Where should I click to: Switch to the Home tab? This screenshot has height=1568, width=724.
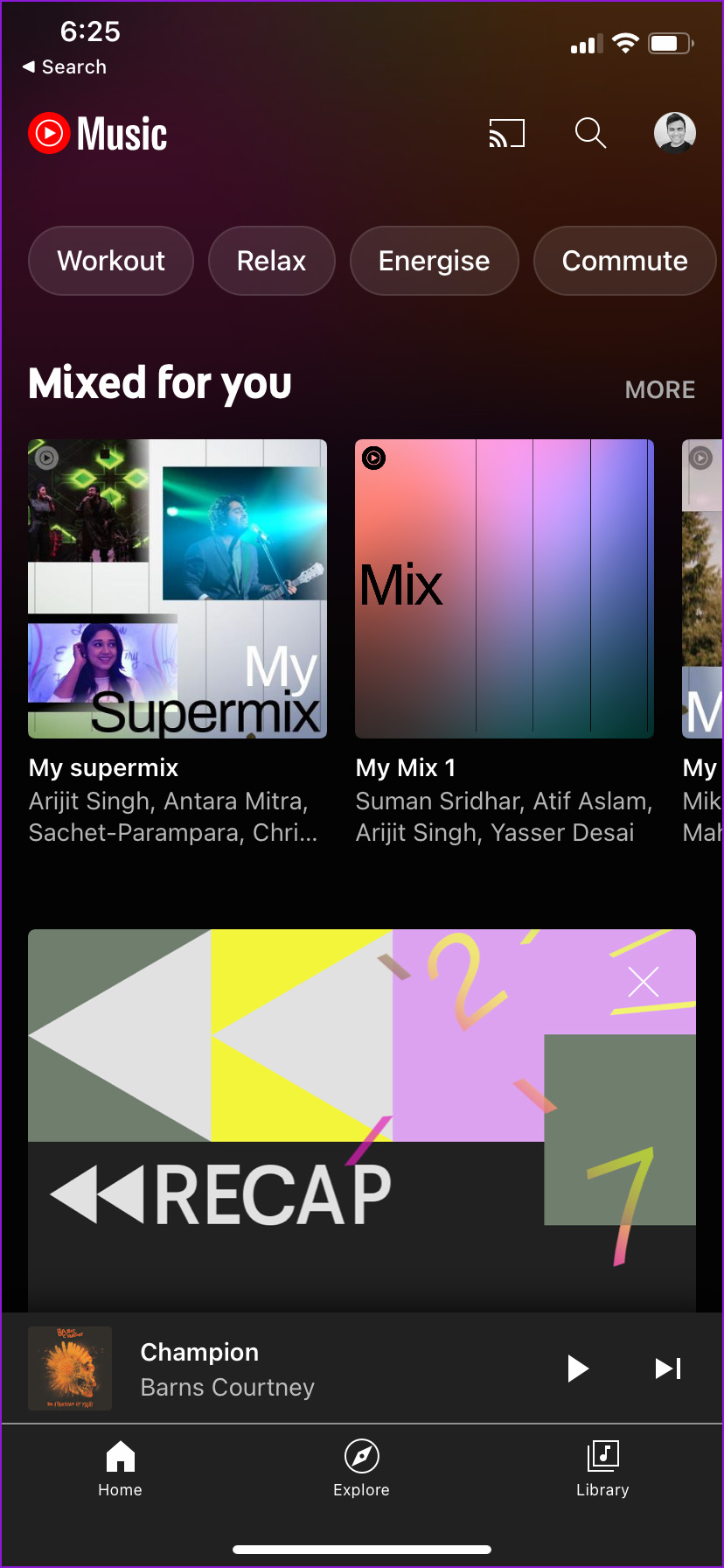coord(120,1469)
